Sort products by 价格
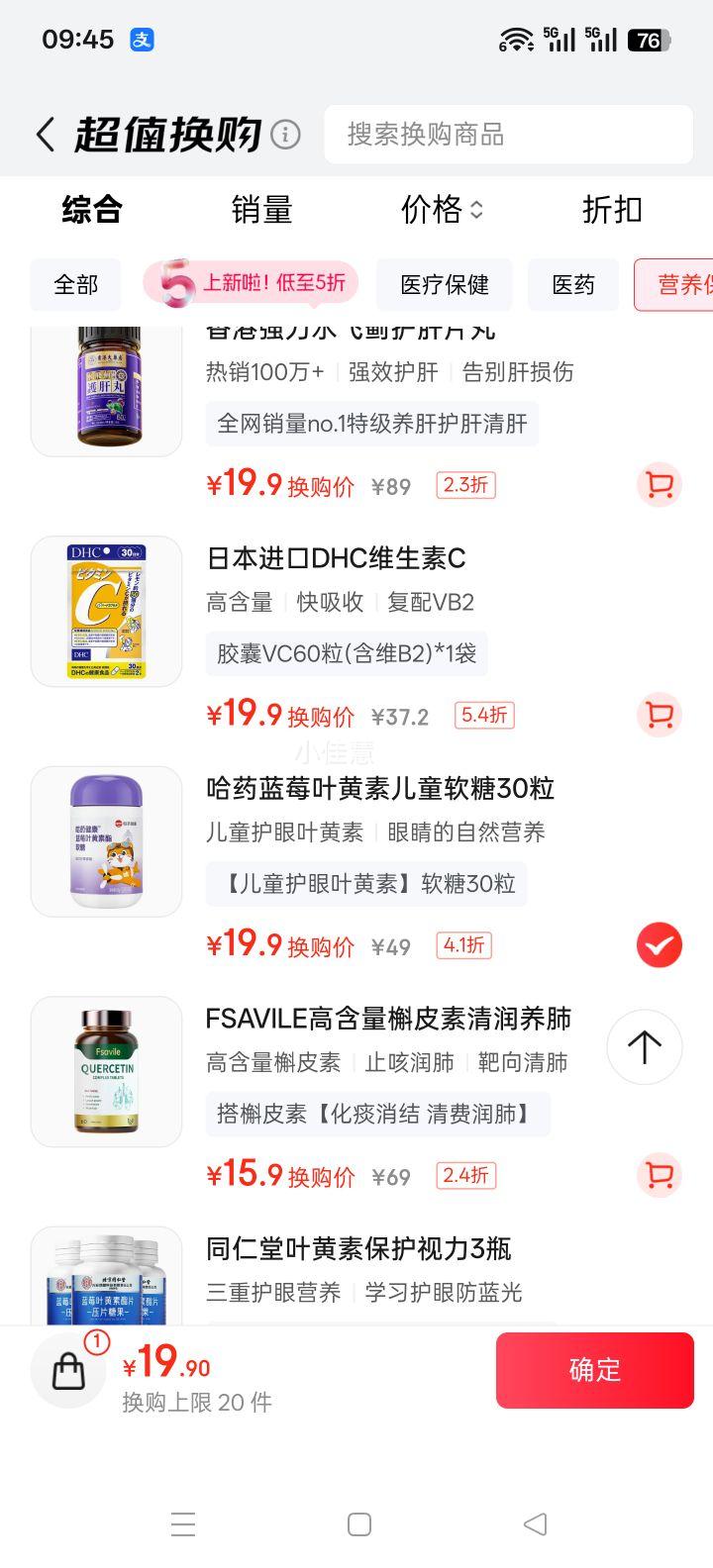The image size is (713, 1568). tap(442, 210)
